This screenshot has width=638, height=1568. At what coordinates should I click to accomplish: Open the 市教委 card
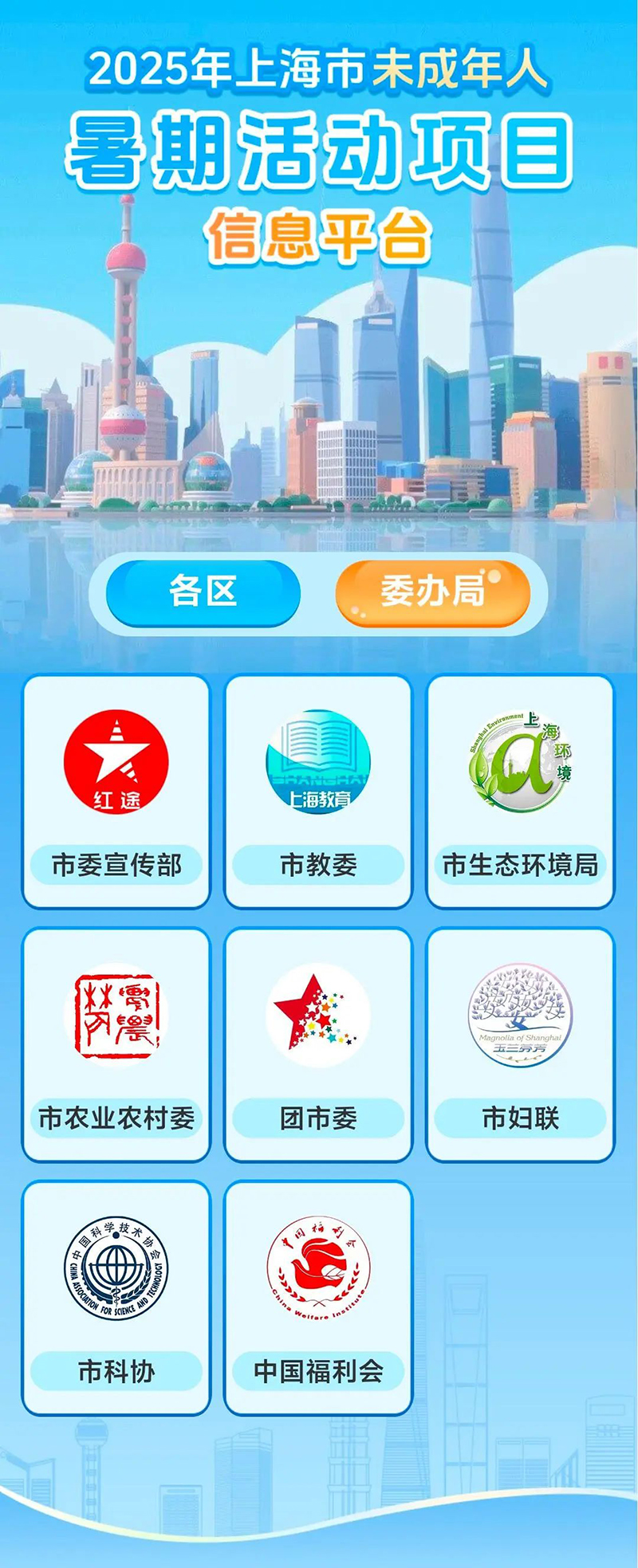click(318, 792)
